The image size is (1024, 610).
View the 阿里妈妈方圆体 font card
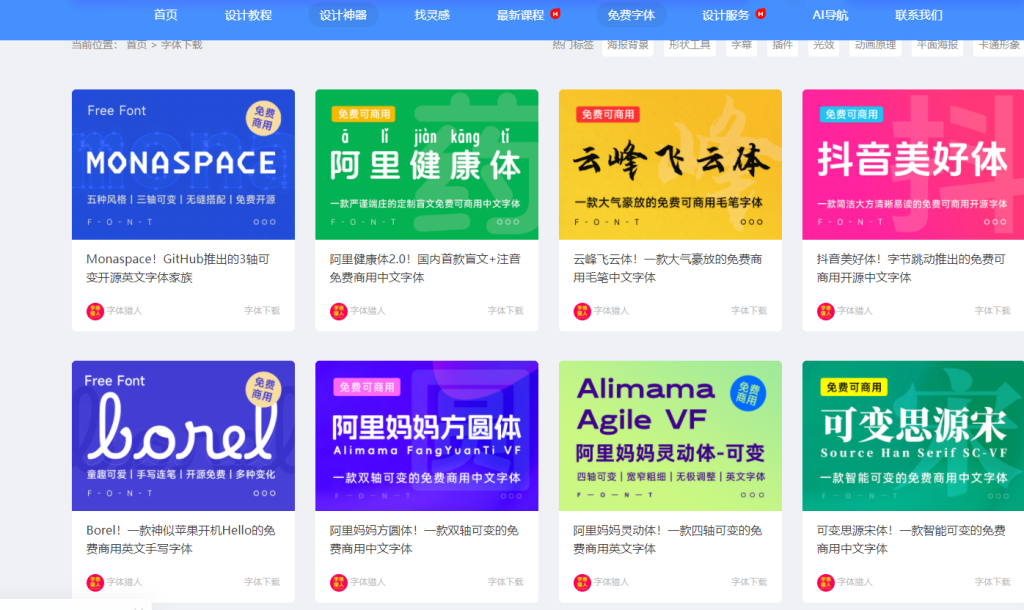pos(426,436)
